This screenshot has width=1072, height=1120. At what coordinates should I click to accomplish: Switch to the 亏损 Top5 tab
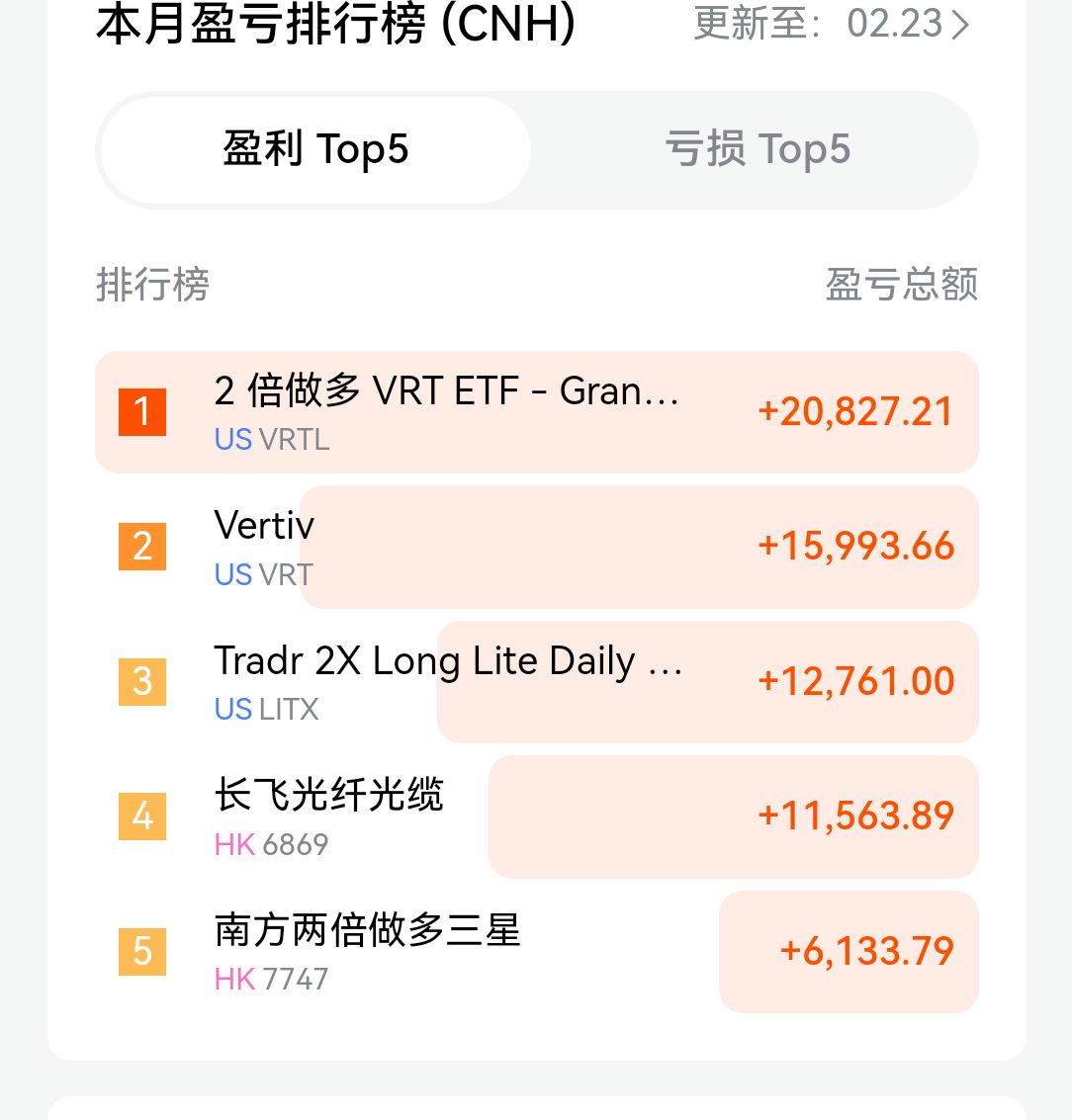coord(757,150)
